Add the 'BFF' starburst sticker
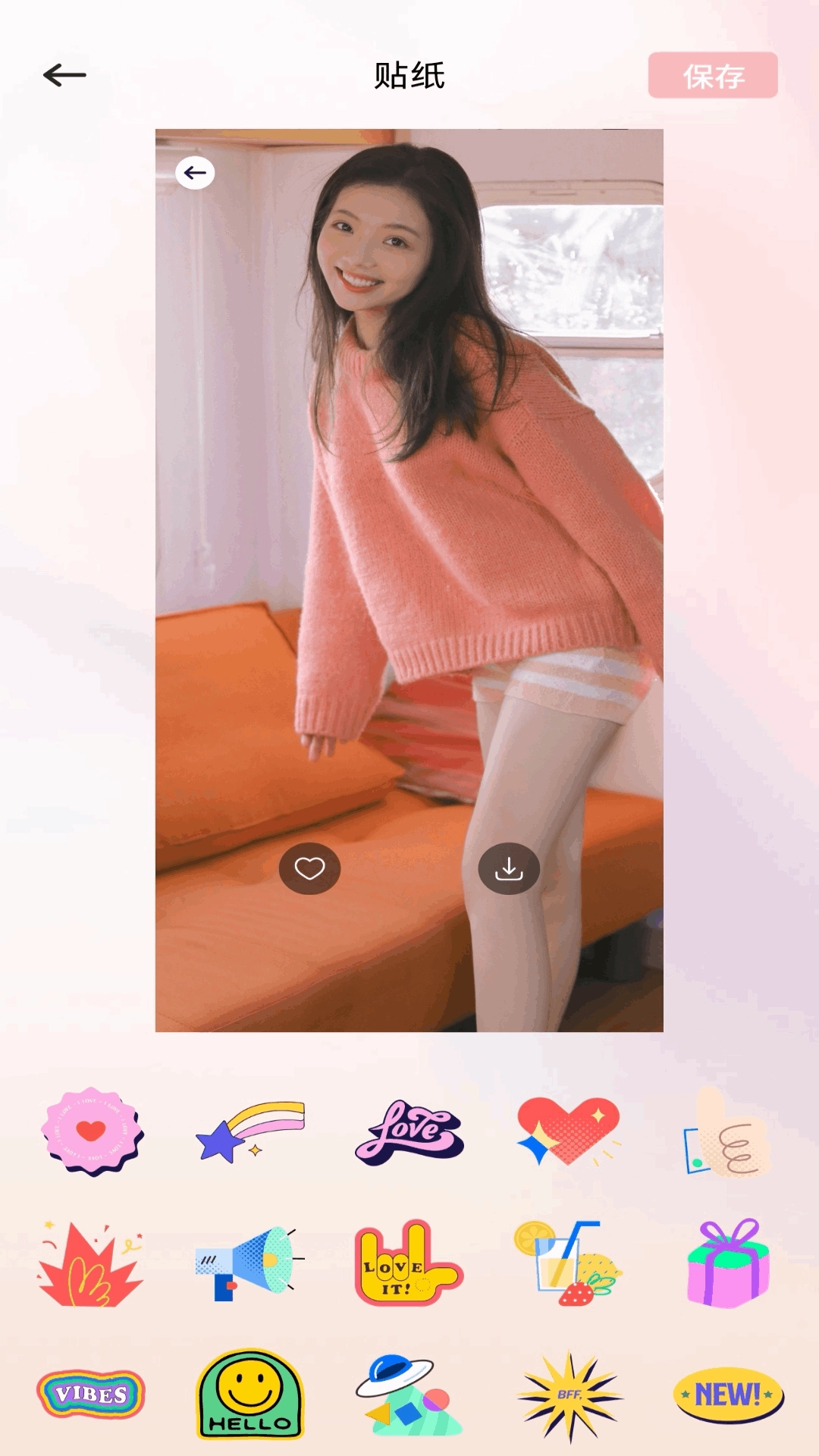Screen dimensions: 819x1456 coord(570,1395)
